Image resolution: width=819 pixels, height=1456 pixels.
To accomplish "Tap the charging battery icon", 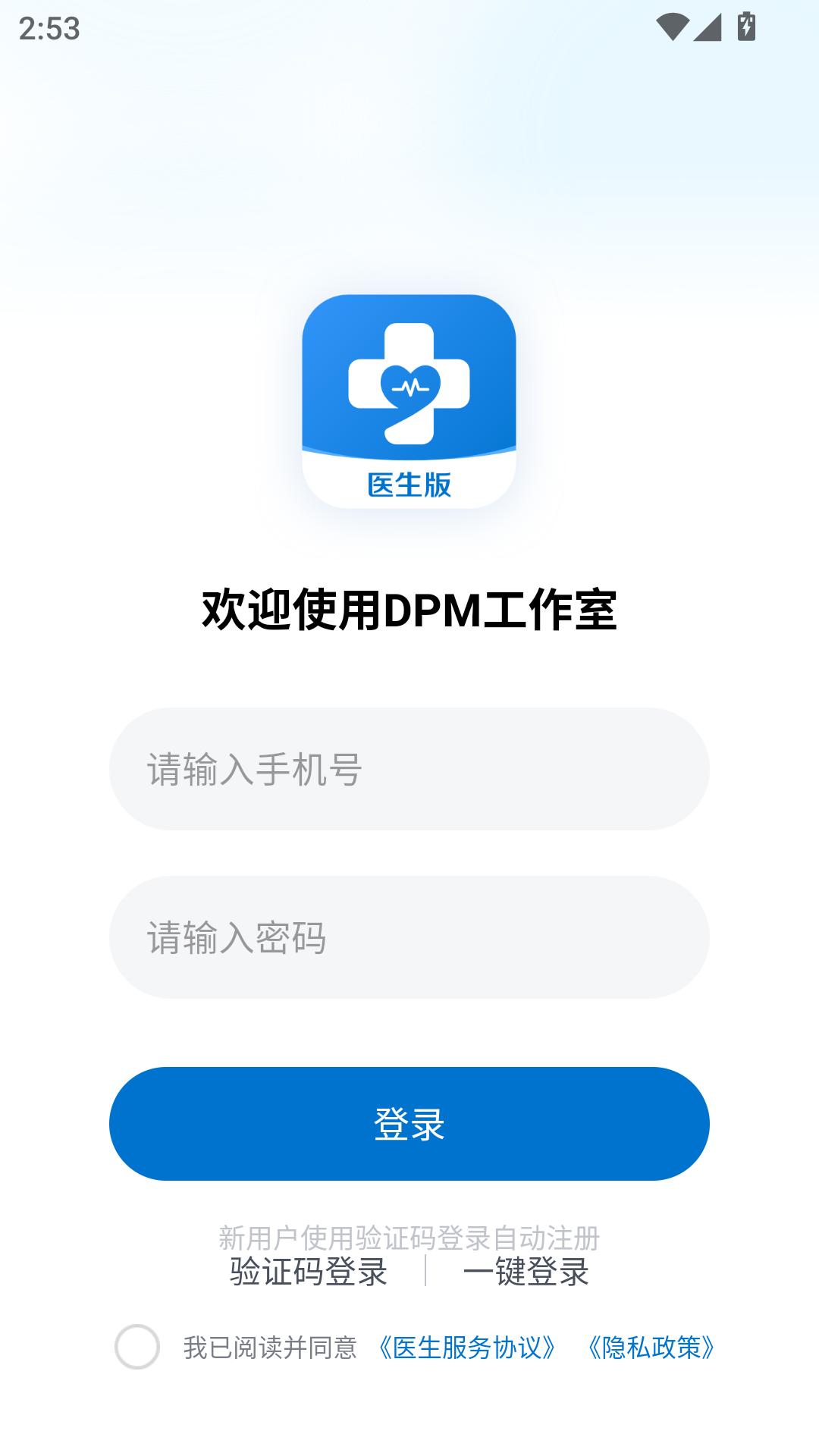I will 745,25.
